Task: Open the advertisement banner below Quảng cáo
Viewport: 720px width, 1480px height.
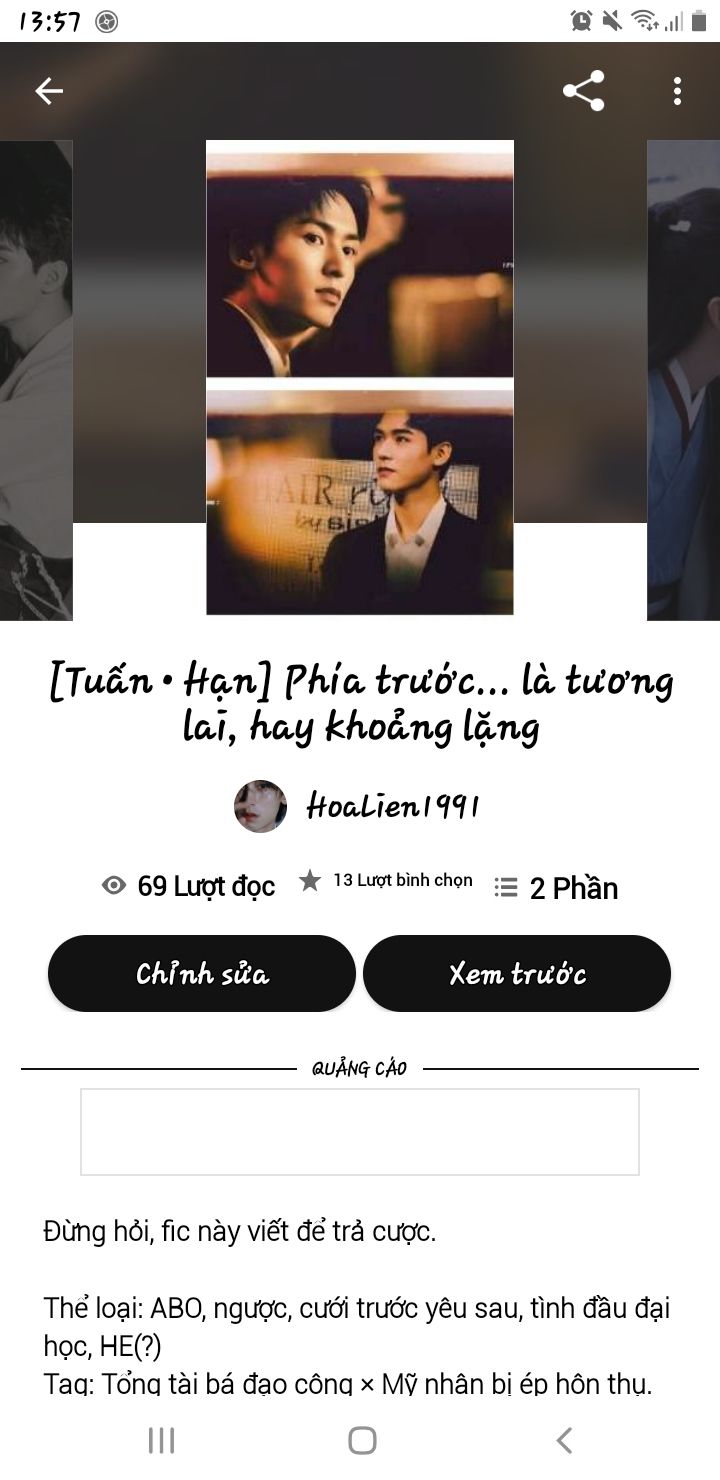Action: (360, 1132)
